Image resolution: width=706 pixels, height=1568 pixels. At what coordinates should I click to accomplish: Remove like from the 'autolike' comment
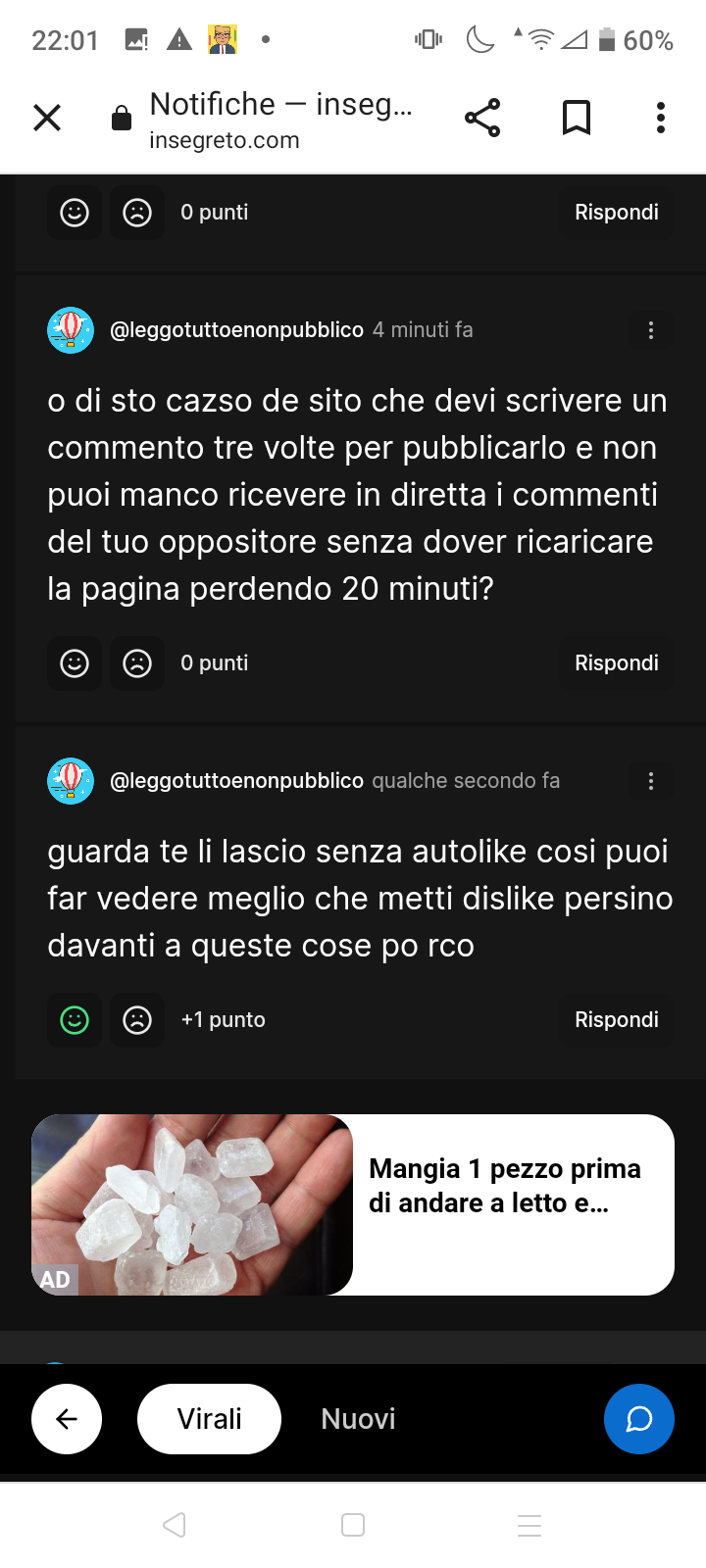point(75,1020)
